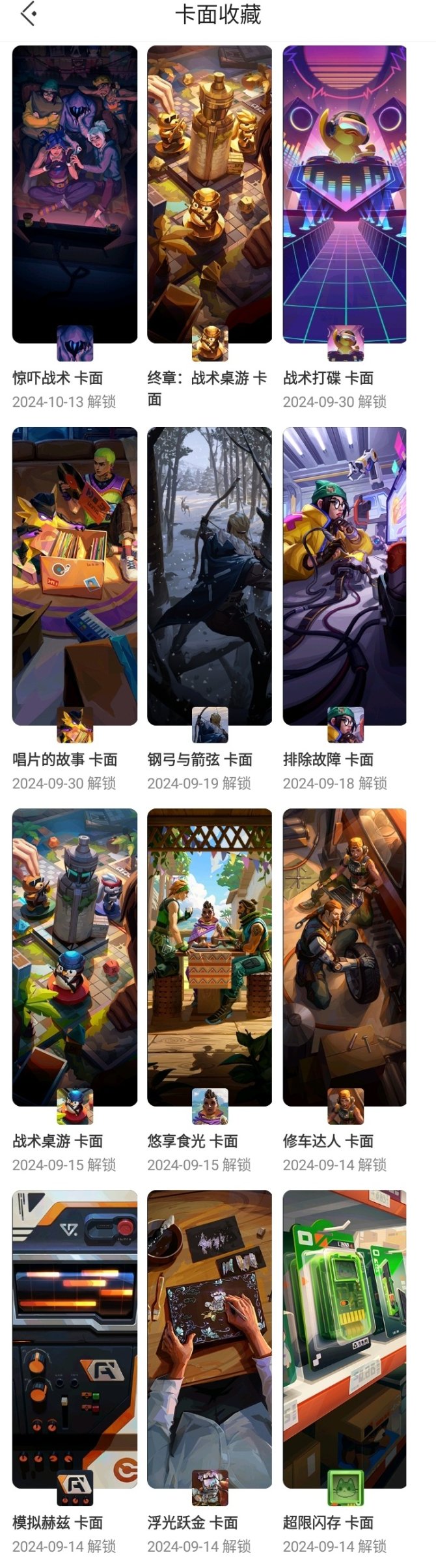The image size is (436, 1568).
Task: Open the 超限闪存 卡面 card
Action: pos(345,1338)
